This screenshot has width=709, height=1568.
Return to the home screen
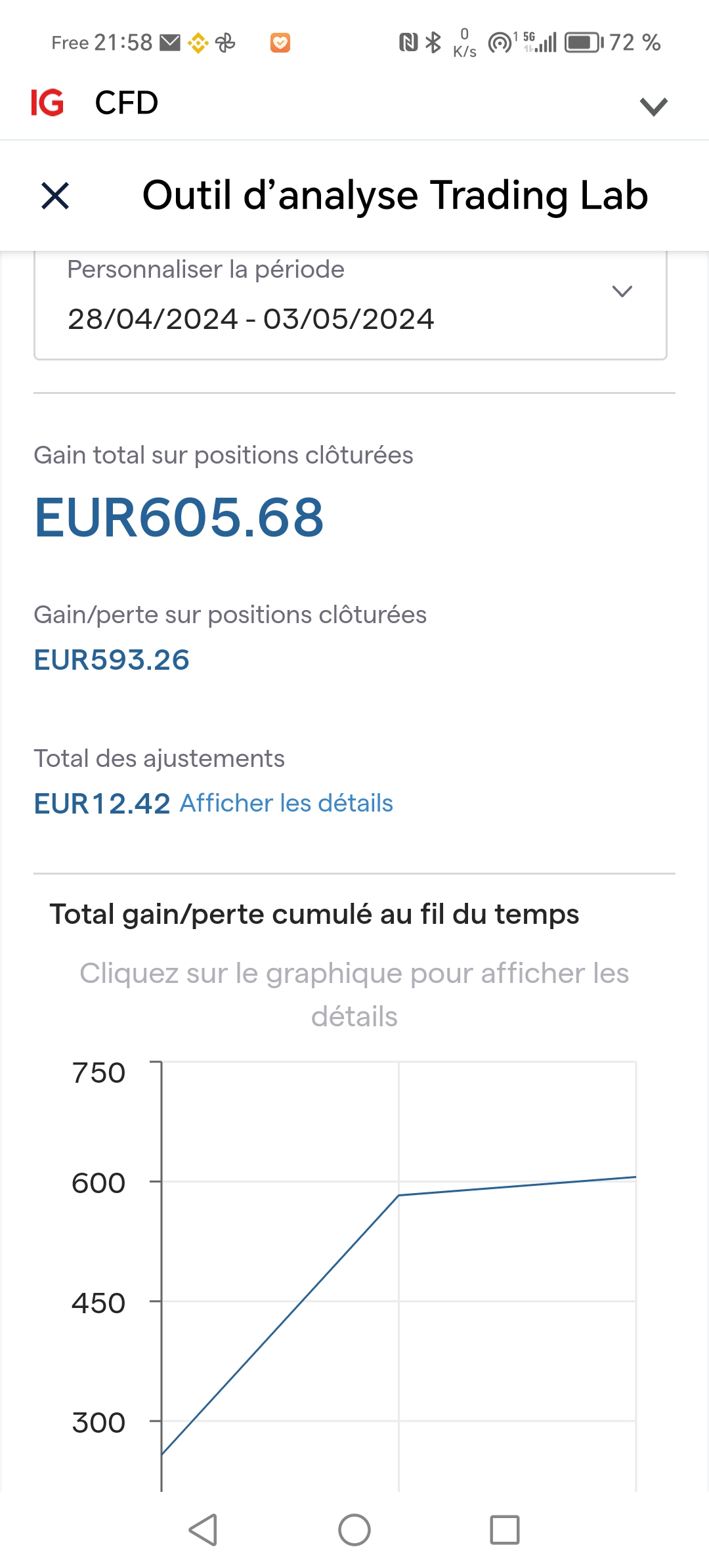(x=354, y=1530)
